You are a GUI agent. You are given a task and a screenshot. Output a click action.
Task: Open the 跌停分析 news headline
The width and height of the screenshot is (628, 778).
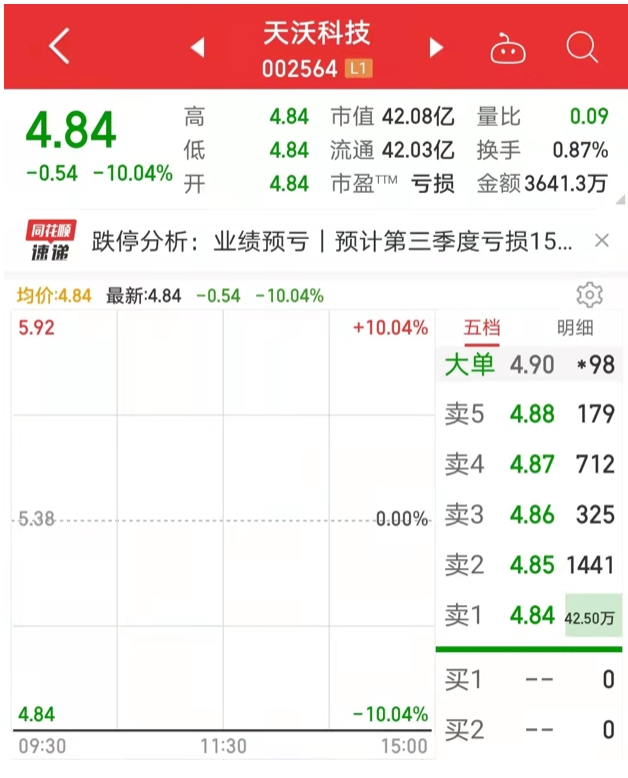click(x=332, y=241)
